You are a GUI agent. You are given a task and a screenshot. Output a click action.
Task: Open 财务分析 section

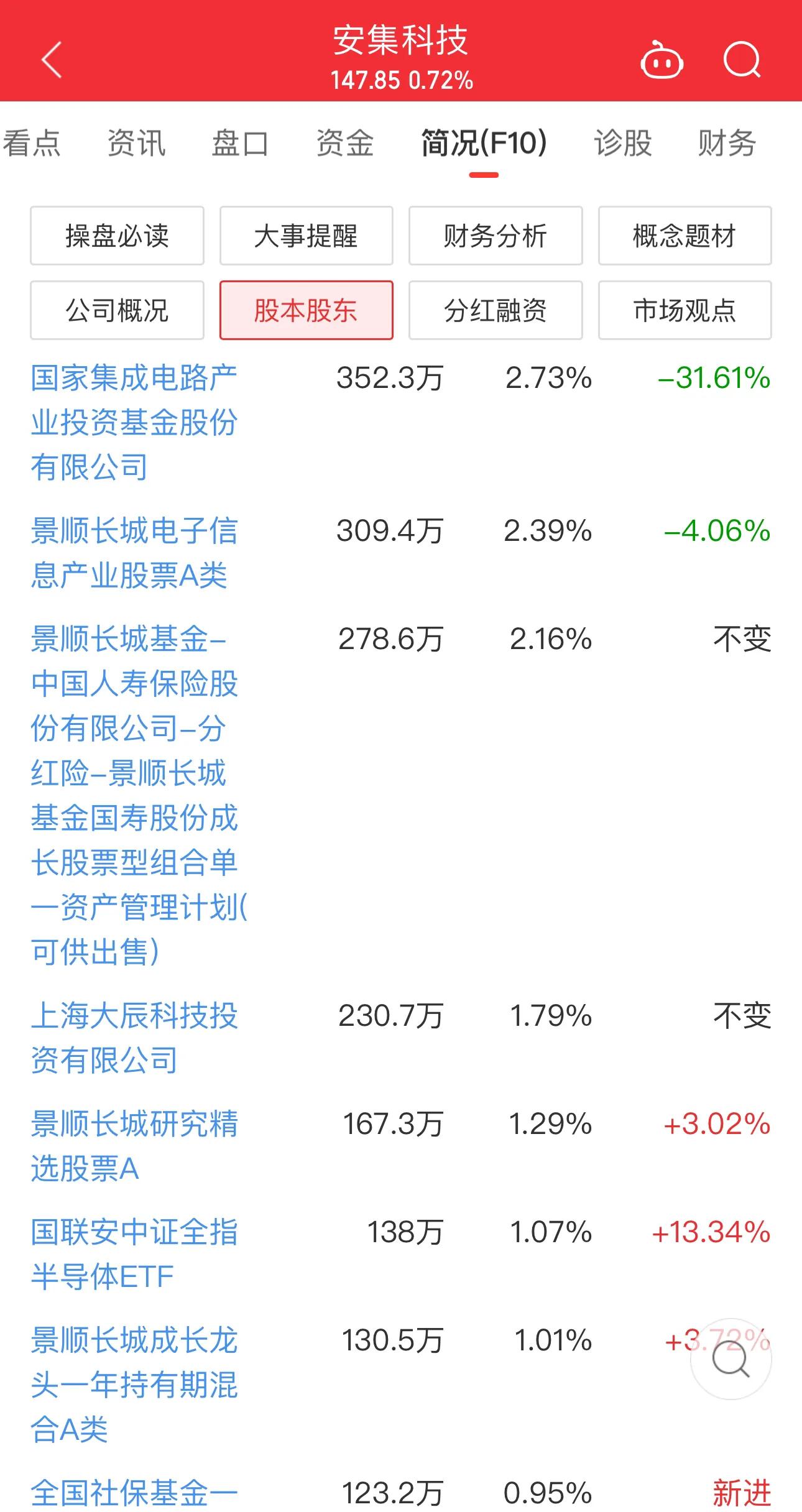tap(495, 236)
